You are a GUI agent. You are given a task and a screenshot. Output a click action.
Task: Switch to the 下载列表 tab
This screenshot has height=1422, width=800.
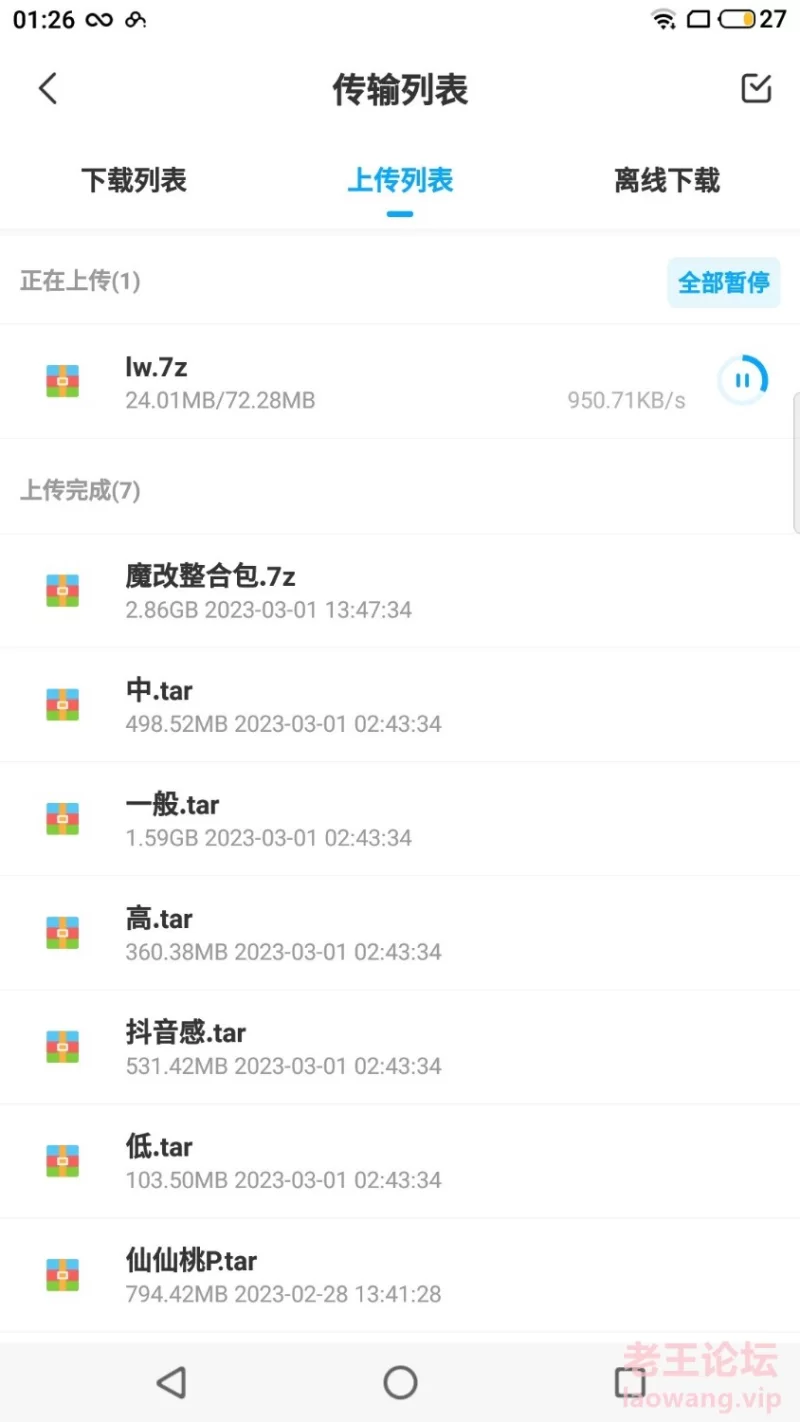coord(133,181)
